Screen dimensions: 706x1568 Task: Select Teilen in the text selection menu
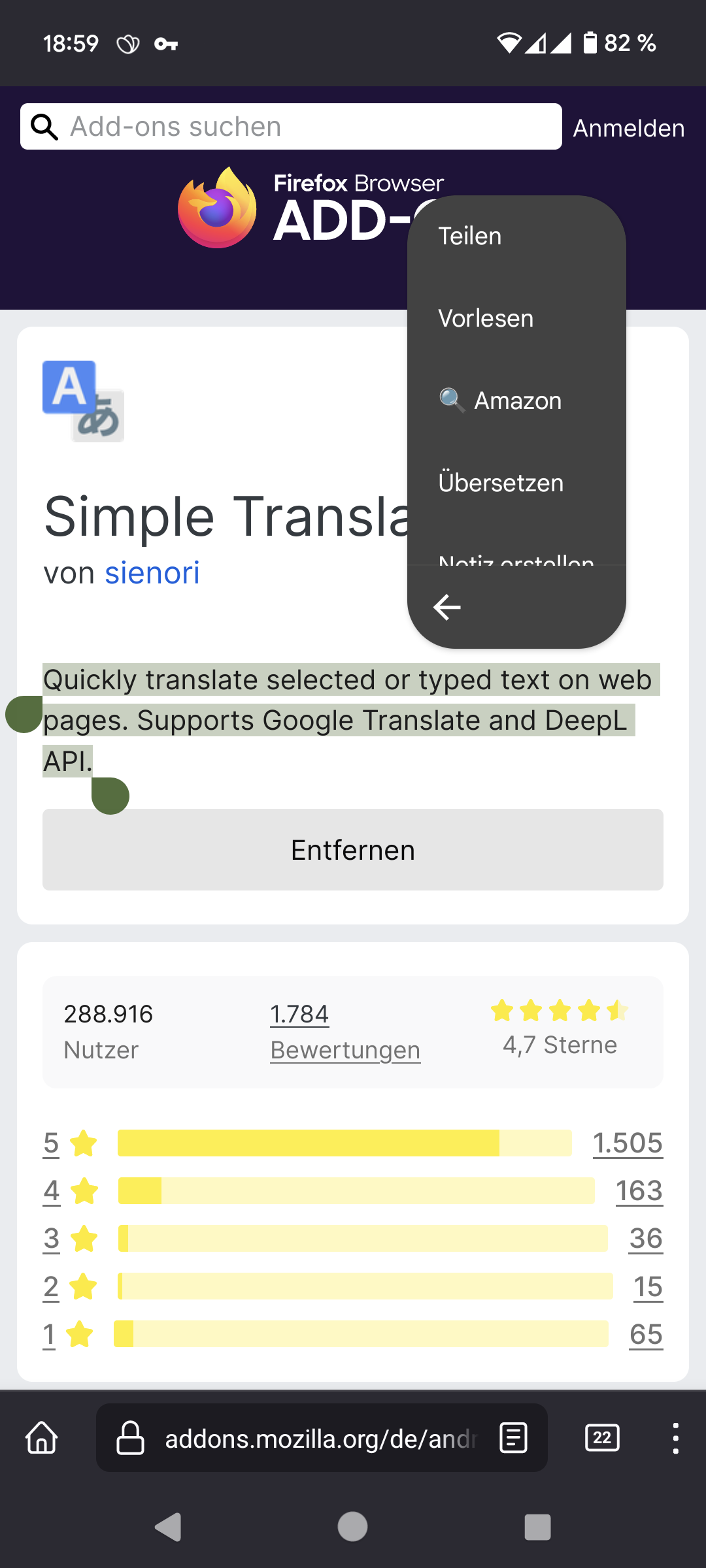coord(470,237)
